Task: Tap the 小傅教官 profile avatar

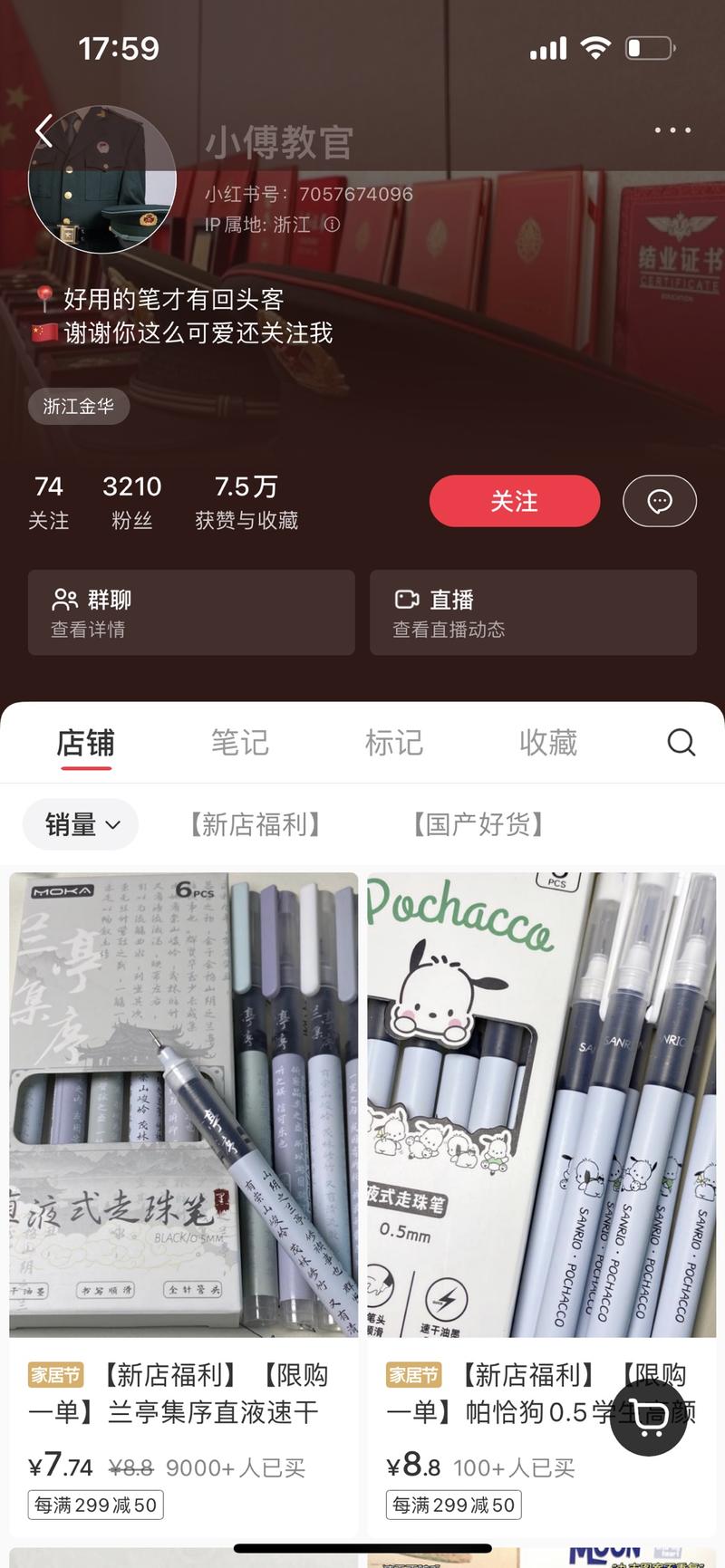Action: (x=102, y=179)
